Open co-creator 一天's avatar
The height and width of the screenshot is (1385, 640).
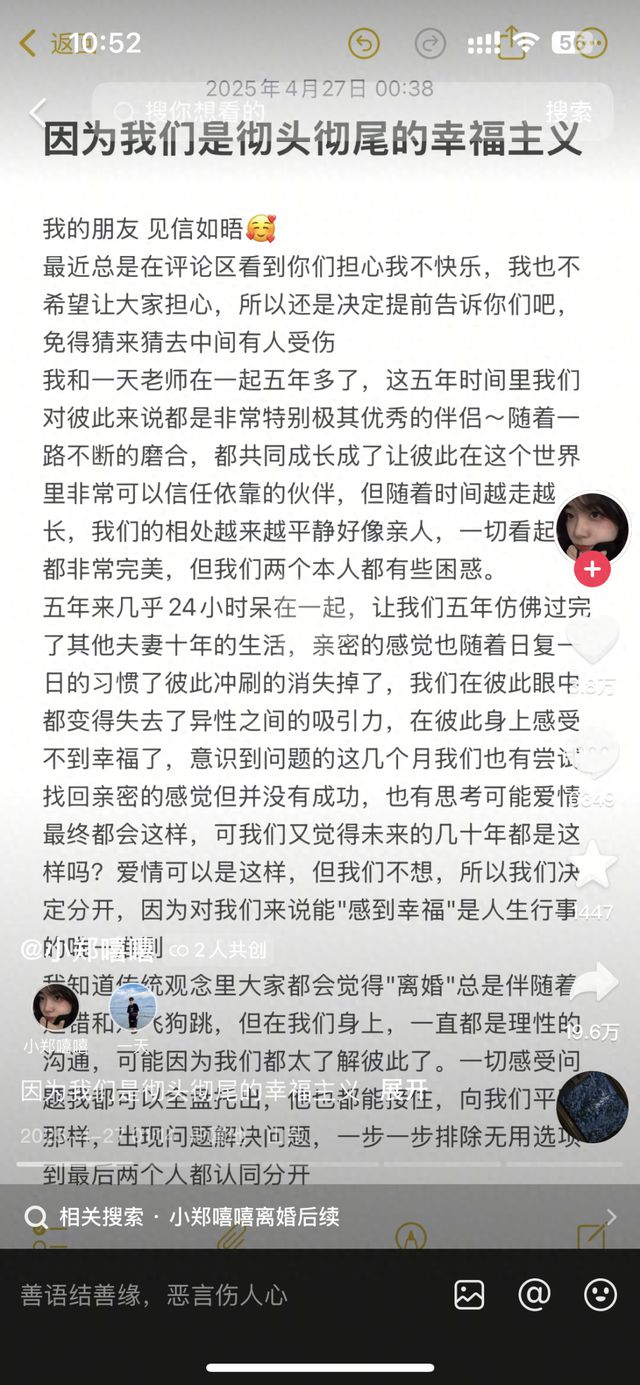[132, 1006]
